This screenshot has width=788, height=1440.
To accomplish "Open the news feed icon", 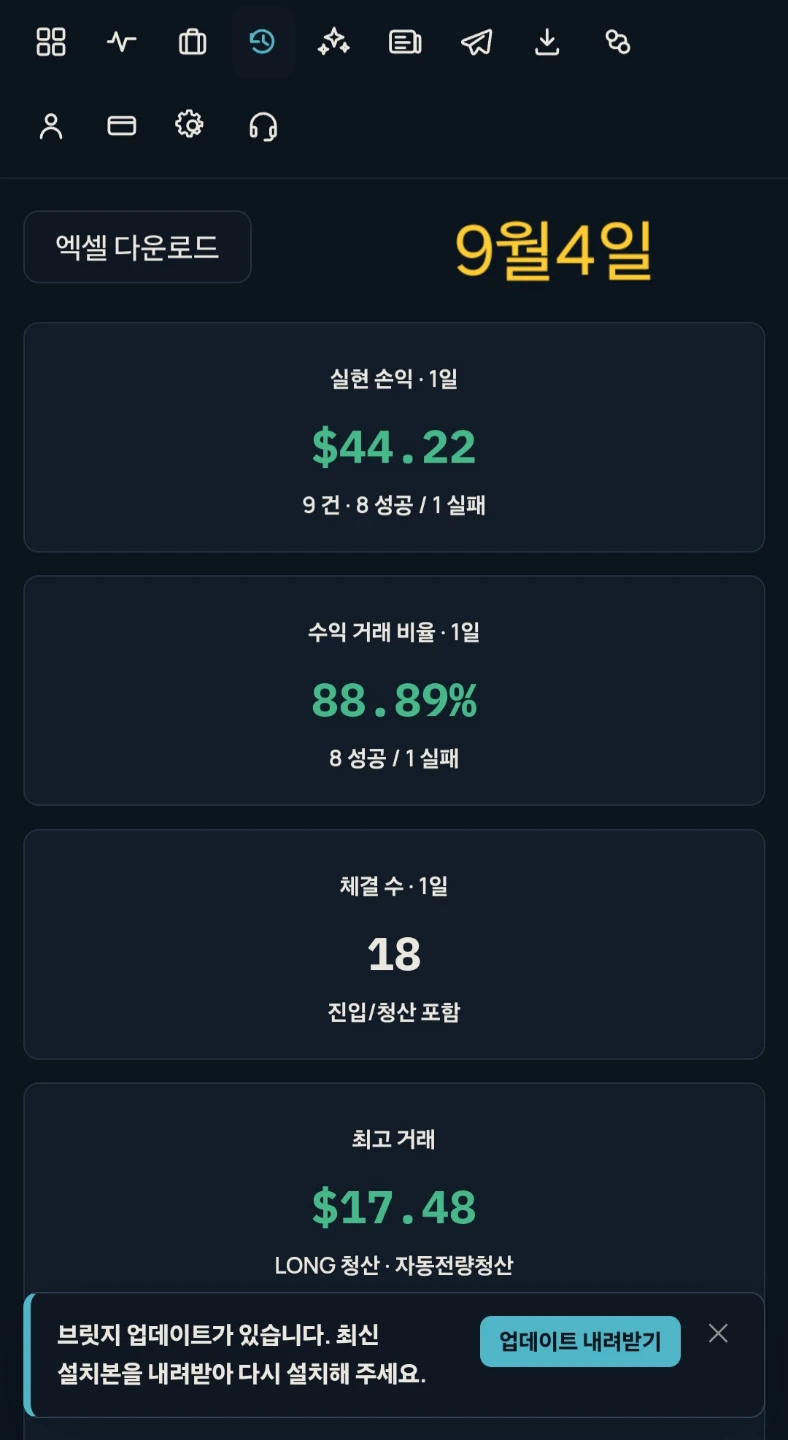I will pyautogui.click(x=405, y=42).
